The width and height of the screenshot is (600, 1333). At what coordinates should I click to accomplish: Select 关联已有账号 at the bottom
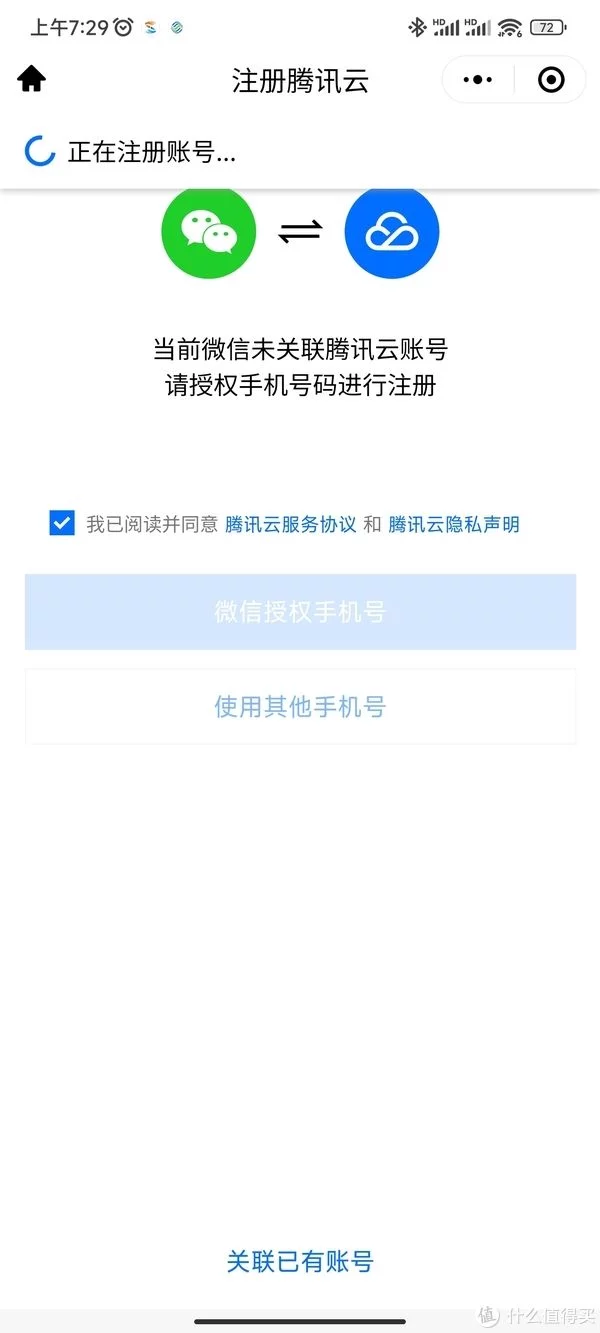pyautogui.click(x=300, y=1262)
